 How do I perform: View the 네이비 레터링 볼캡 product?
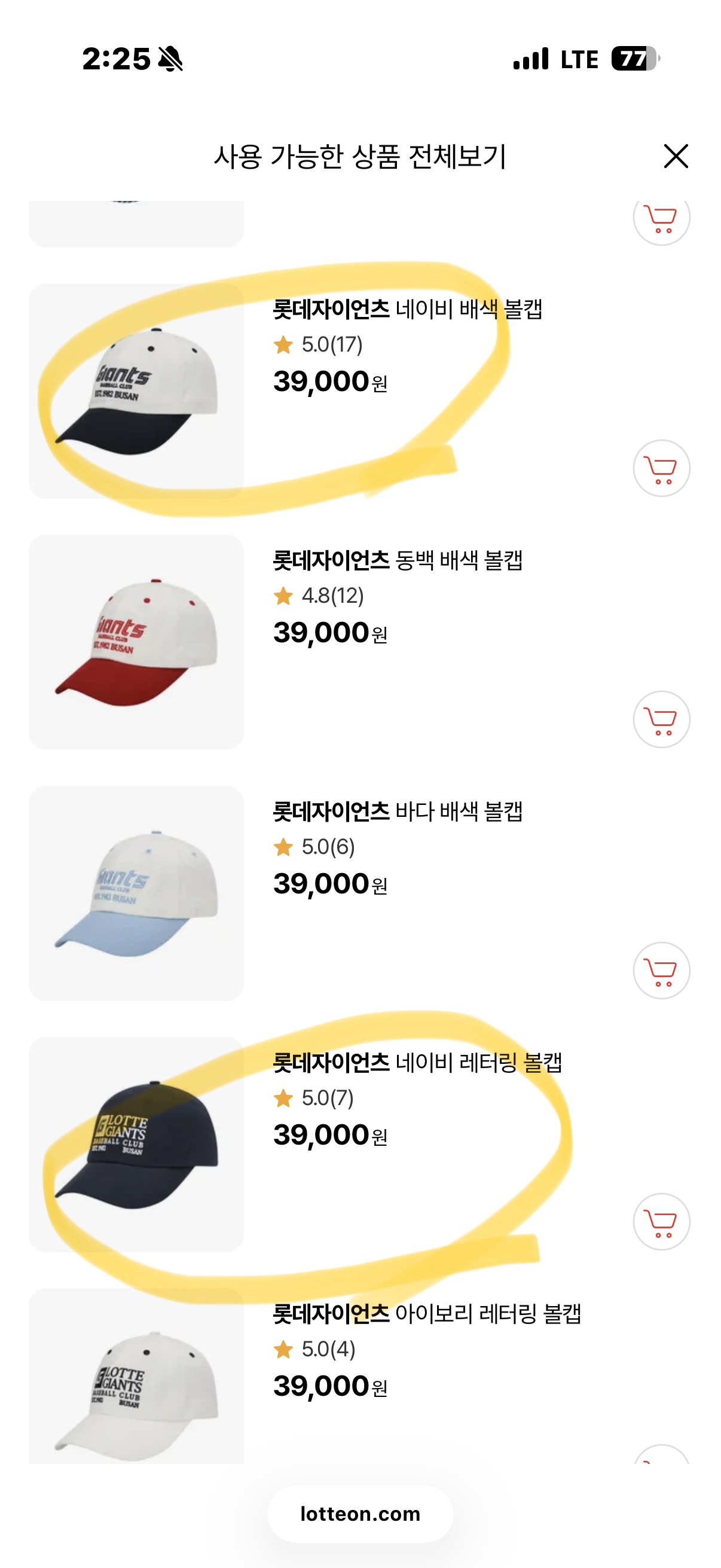click(x=136, y=1145)
